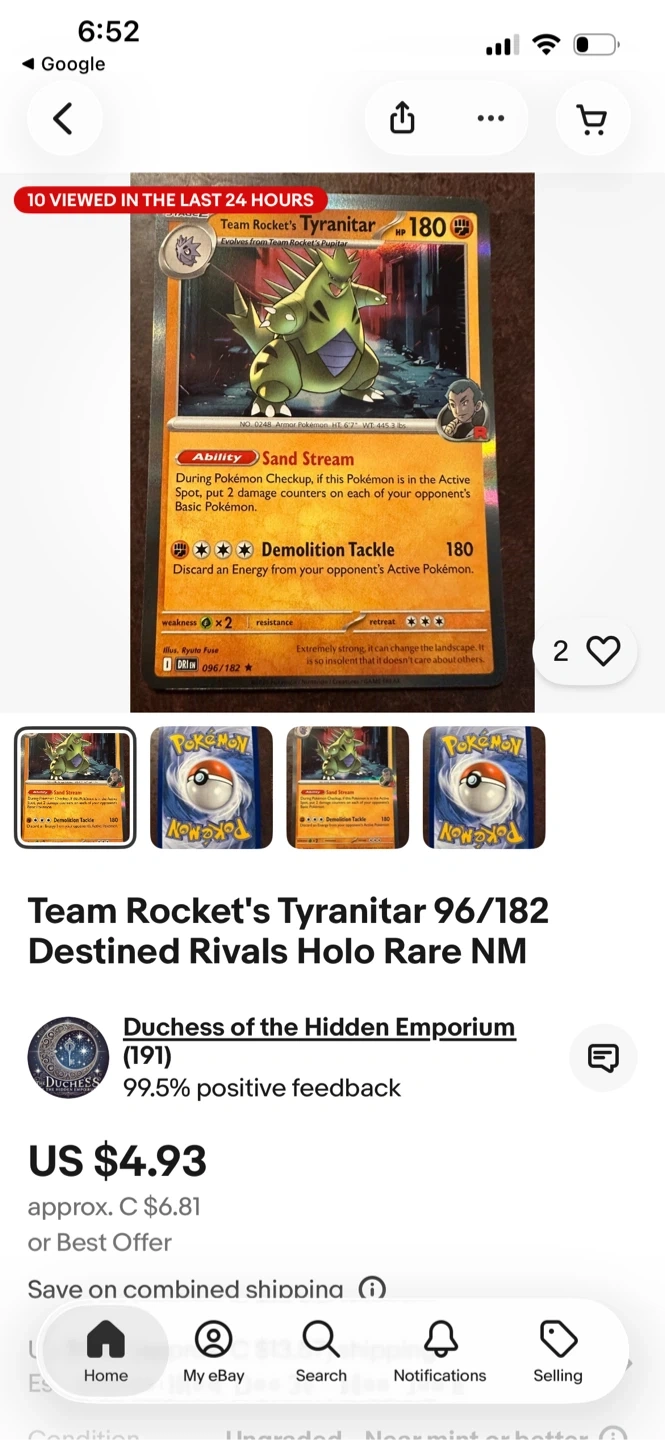Add listing to watchlist with heart
The width and height of the screenshot is (665, 1440).
click(603, 651)
